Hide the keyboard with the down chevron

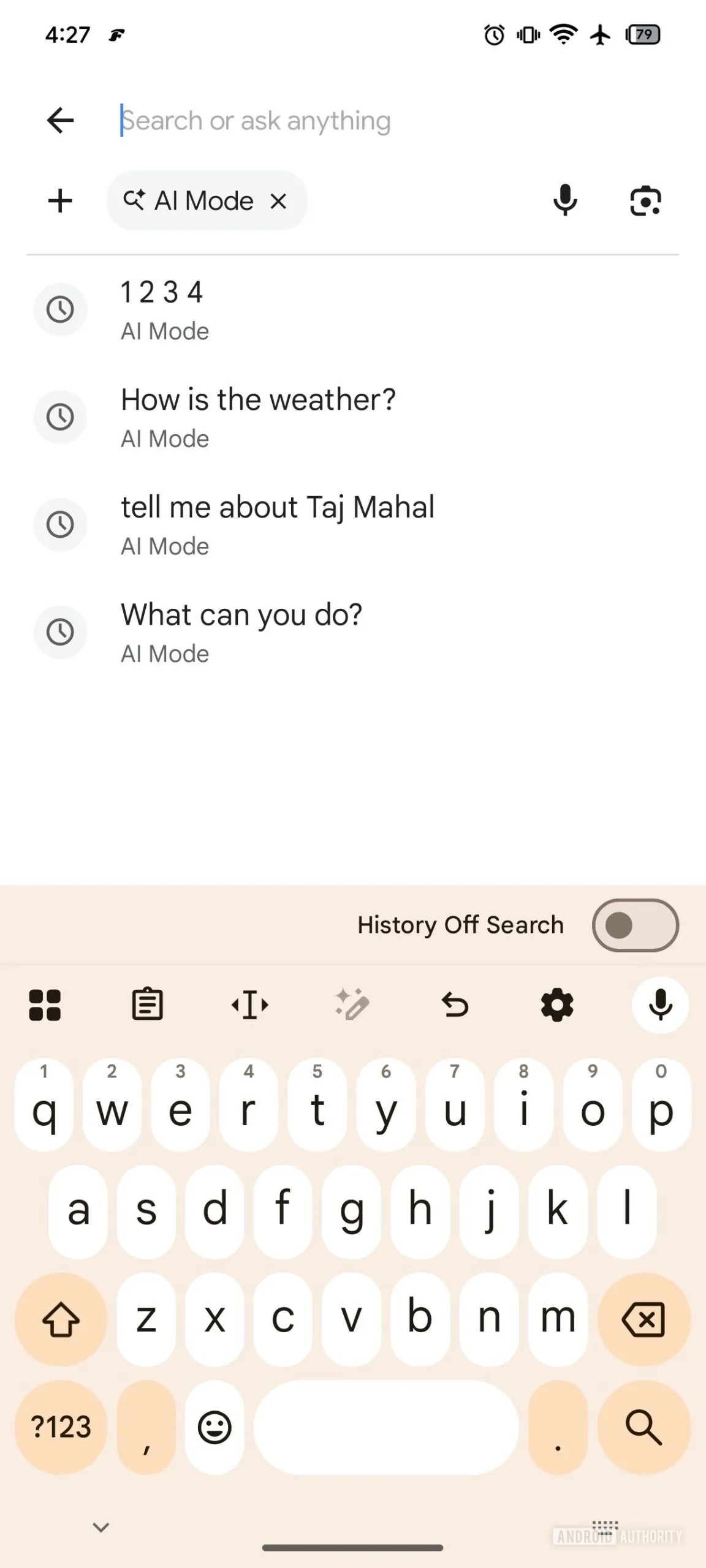click(101, 1527)
